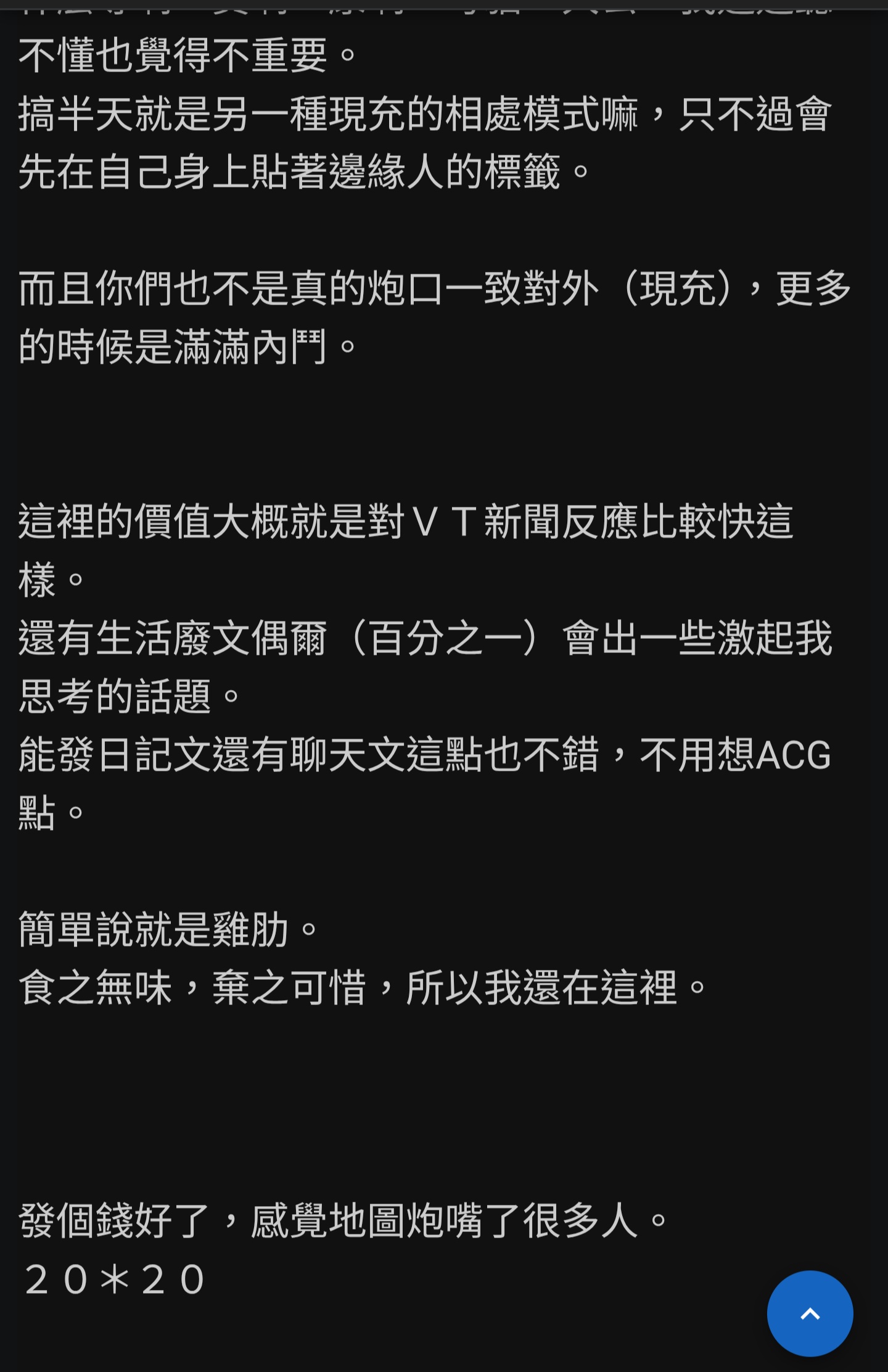Tap the blue scroll-to-top arrow button

(x=810, y=1313)
